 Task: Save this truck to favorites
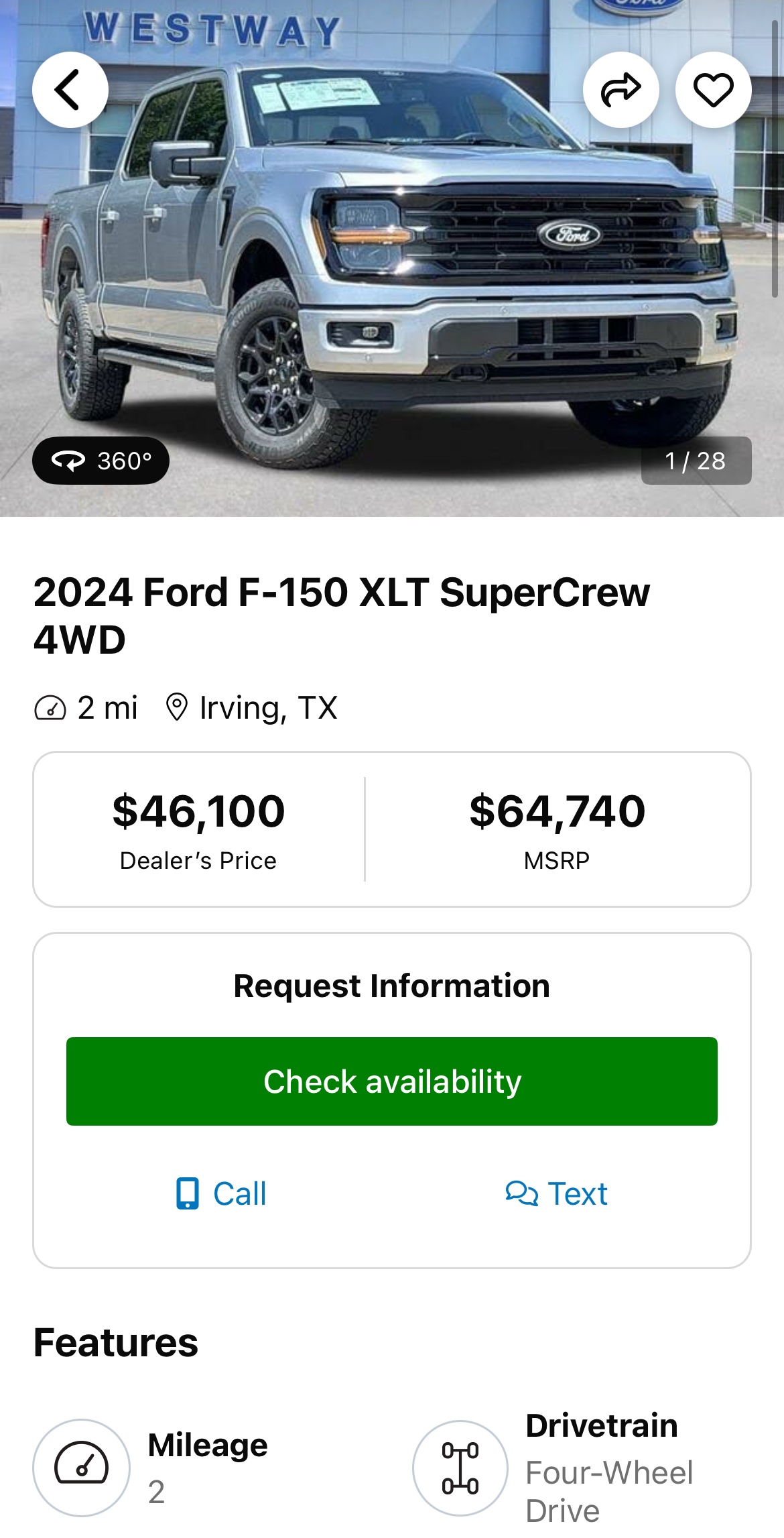(713, 90)
